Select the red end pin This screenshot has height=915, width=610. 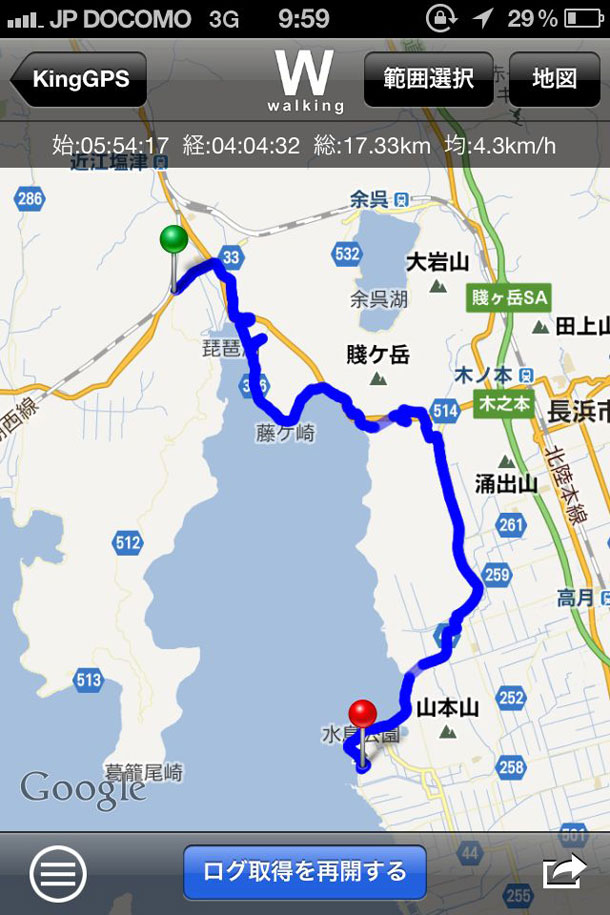[362, 716]
